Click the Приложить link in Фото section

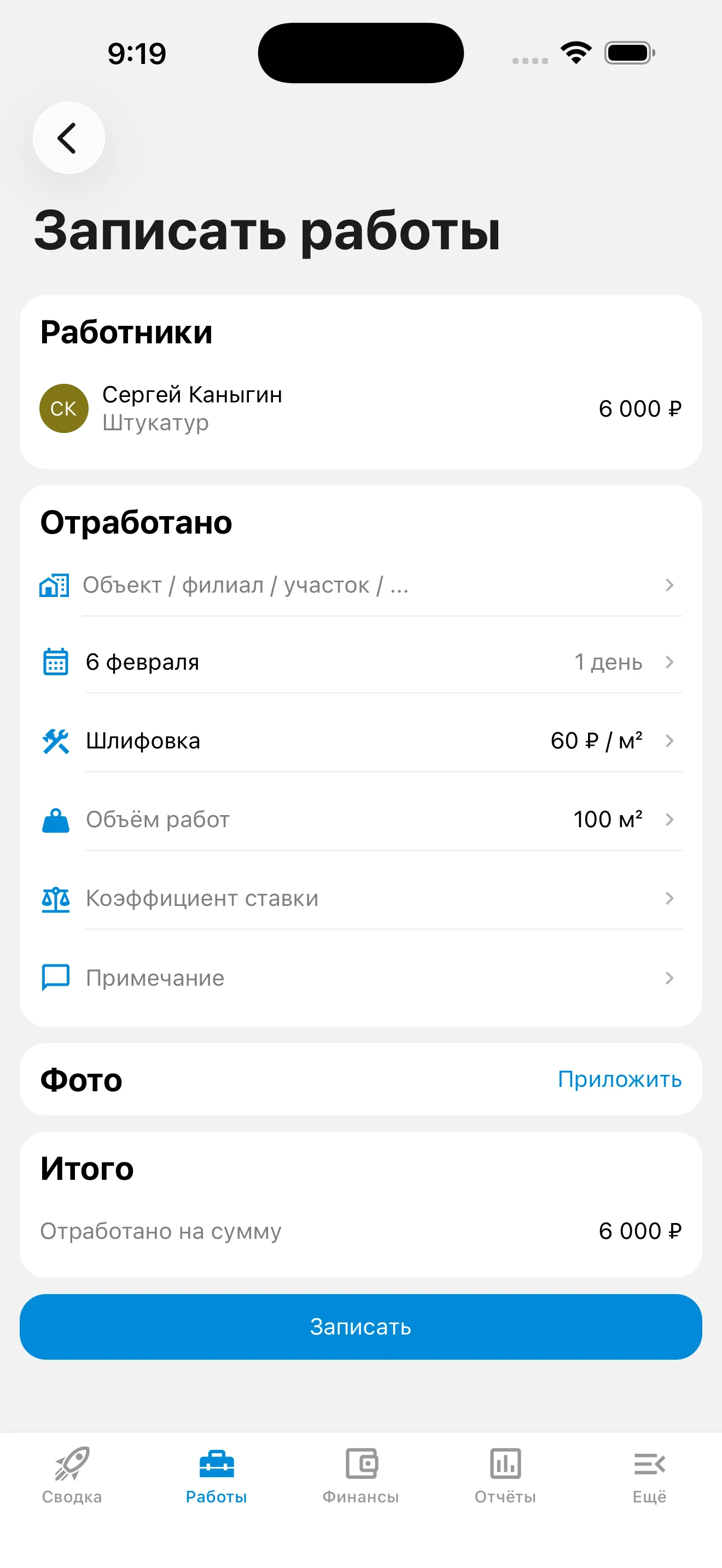(620, 1079)
